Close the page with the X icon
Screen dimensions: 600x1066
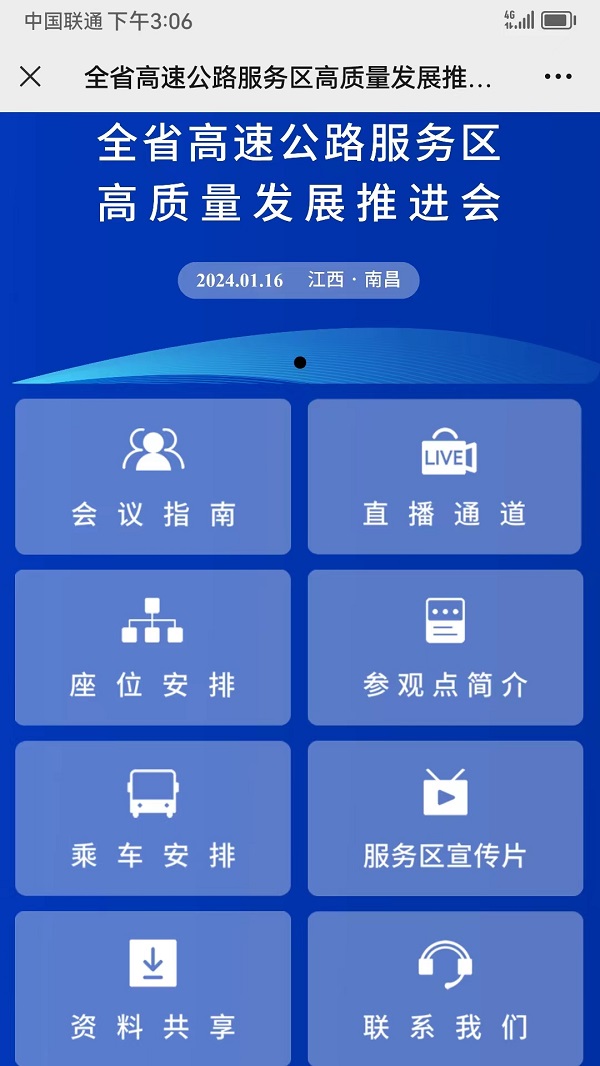tap(31, 77)
